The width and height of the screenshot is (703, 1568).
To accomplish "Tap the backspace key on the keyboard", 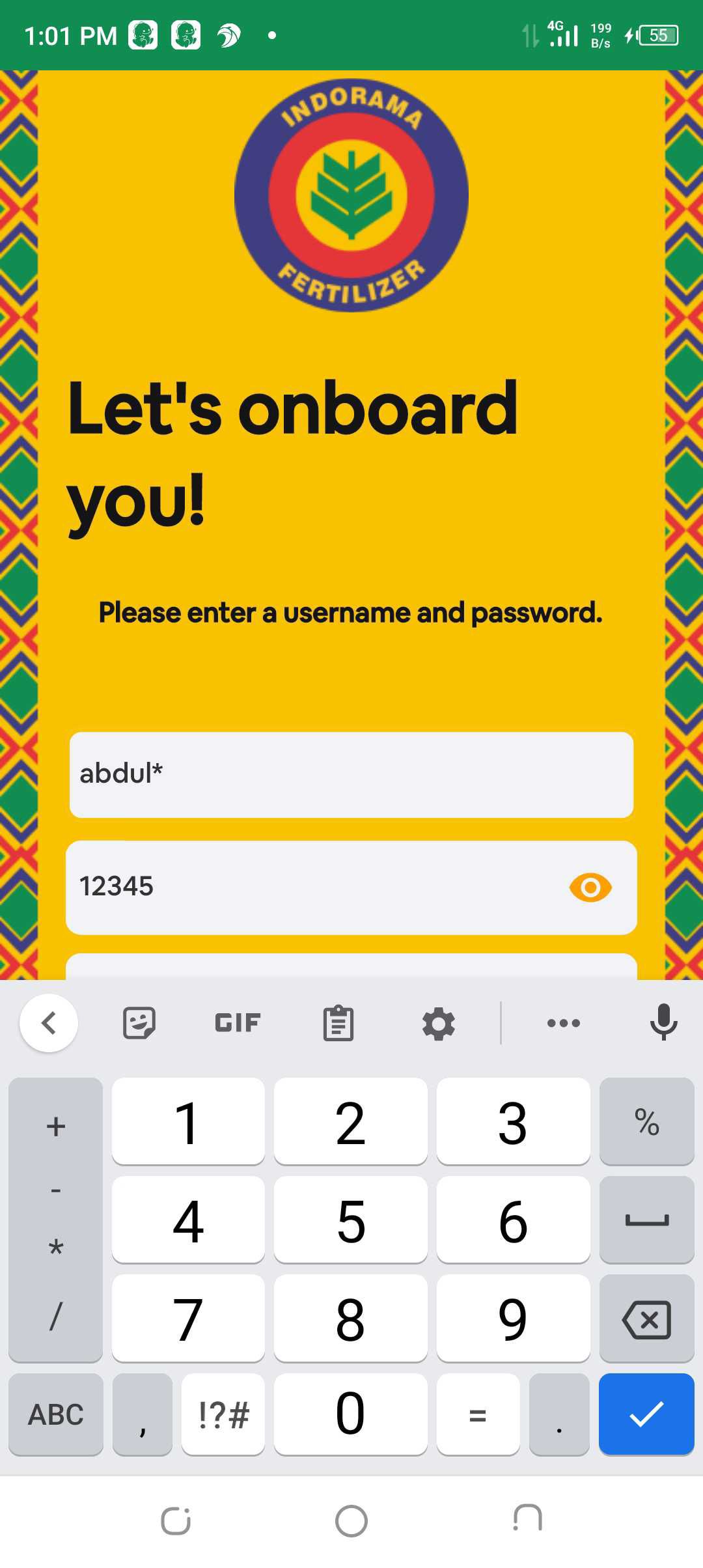I will tap(646, 1319).
